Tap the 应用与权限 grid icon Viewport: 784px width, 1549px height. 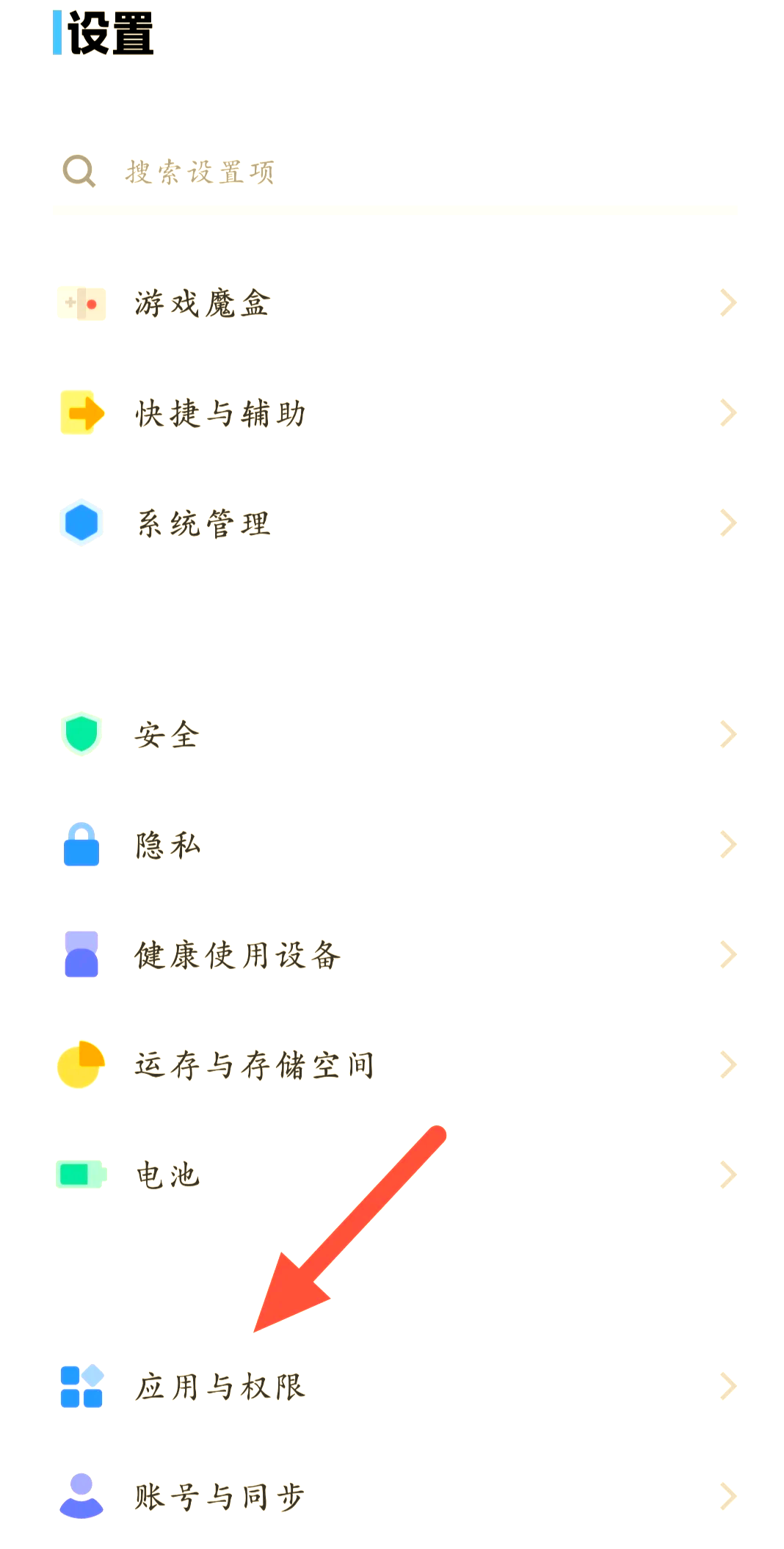tap(81, 1387)
